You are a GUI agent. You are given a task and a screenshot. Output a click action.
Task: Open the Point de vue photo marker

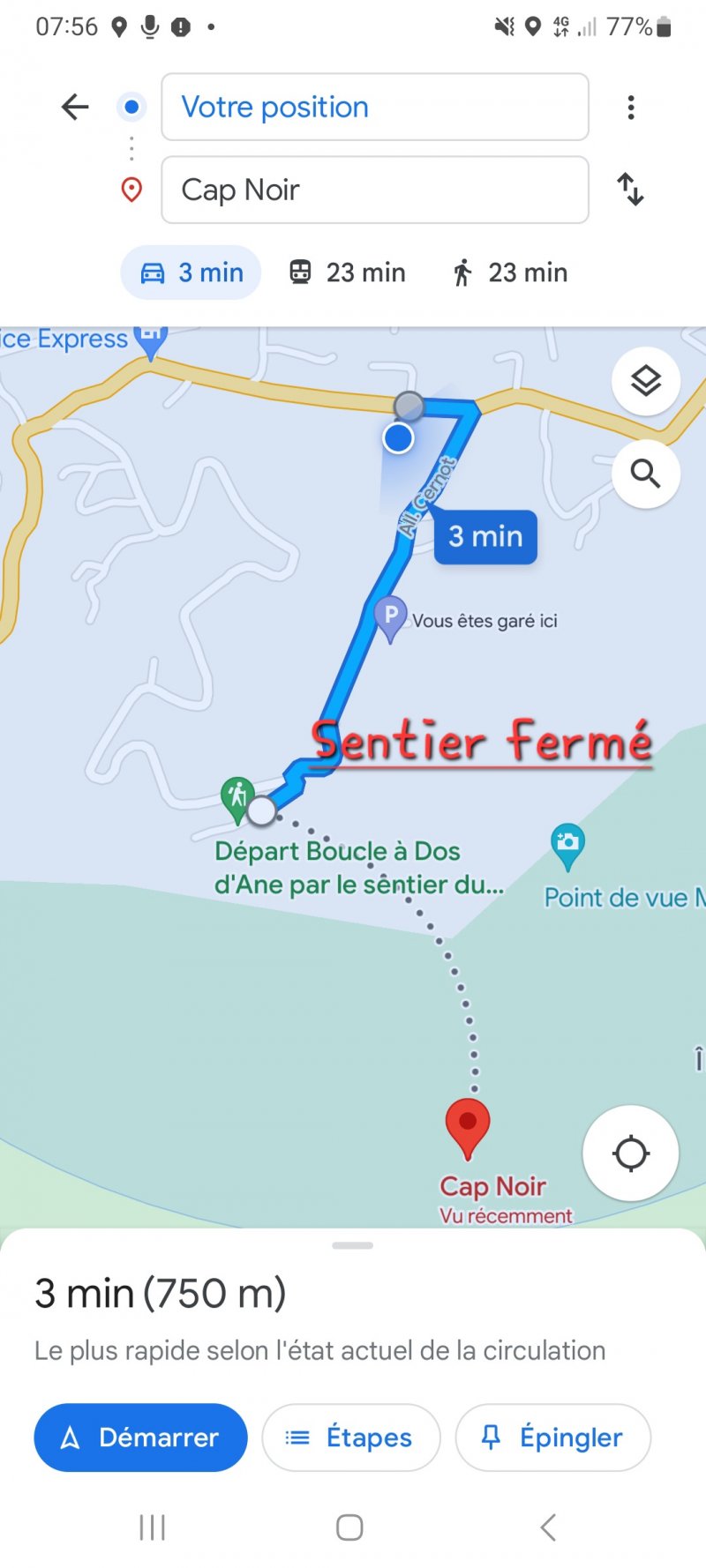click(x=567, y=844)
